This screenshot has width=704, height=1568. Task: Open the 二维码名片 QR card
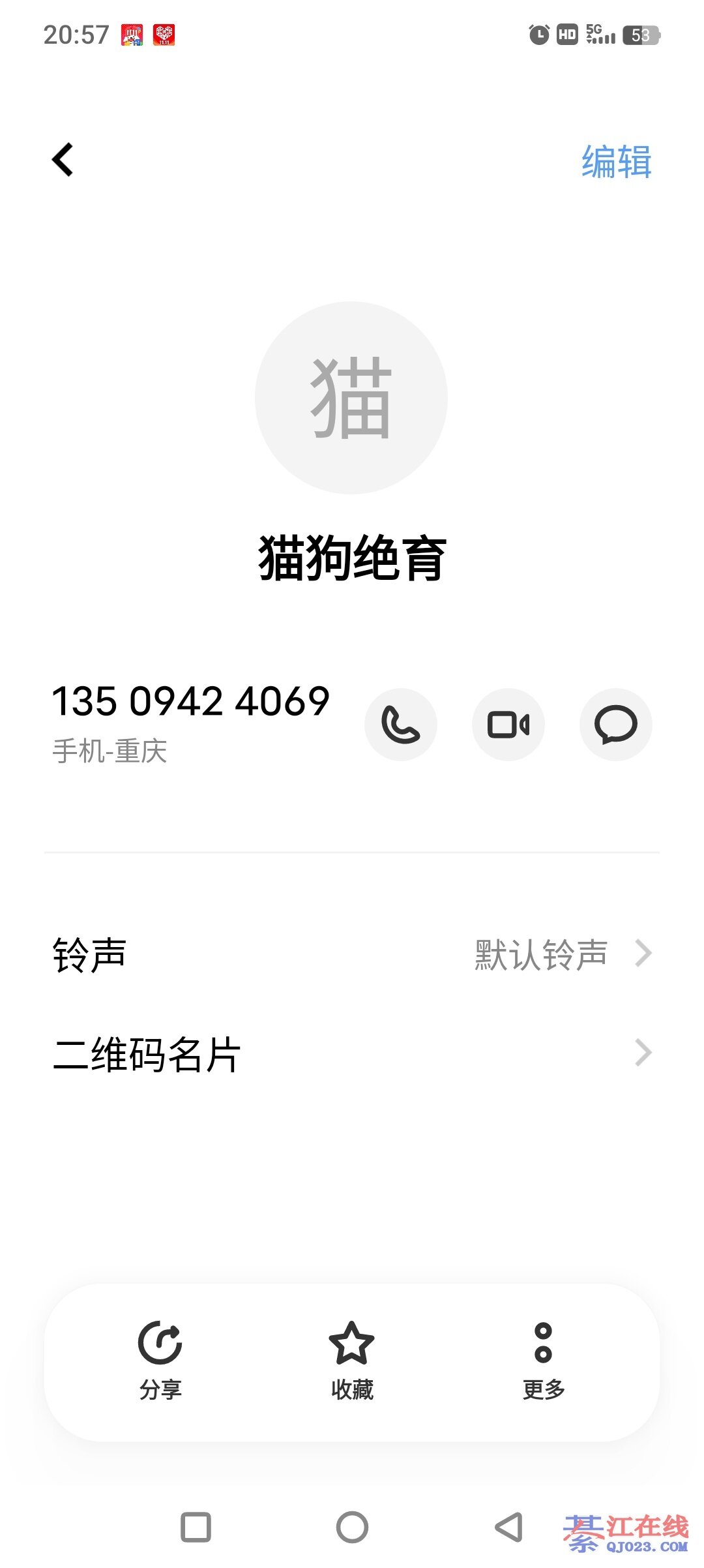352,1053
